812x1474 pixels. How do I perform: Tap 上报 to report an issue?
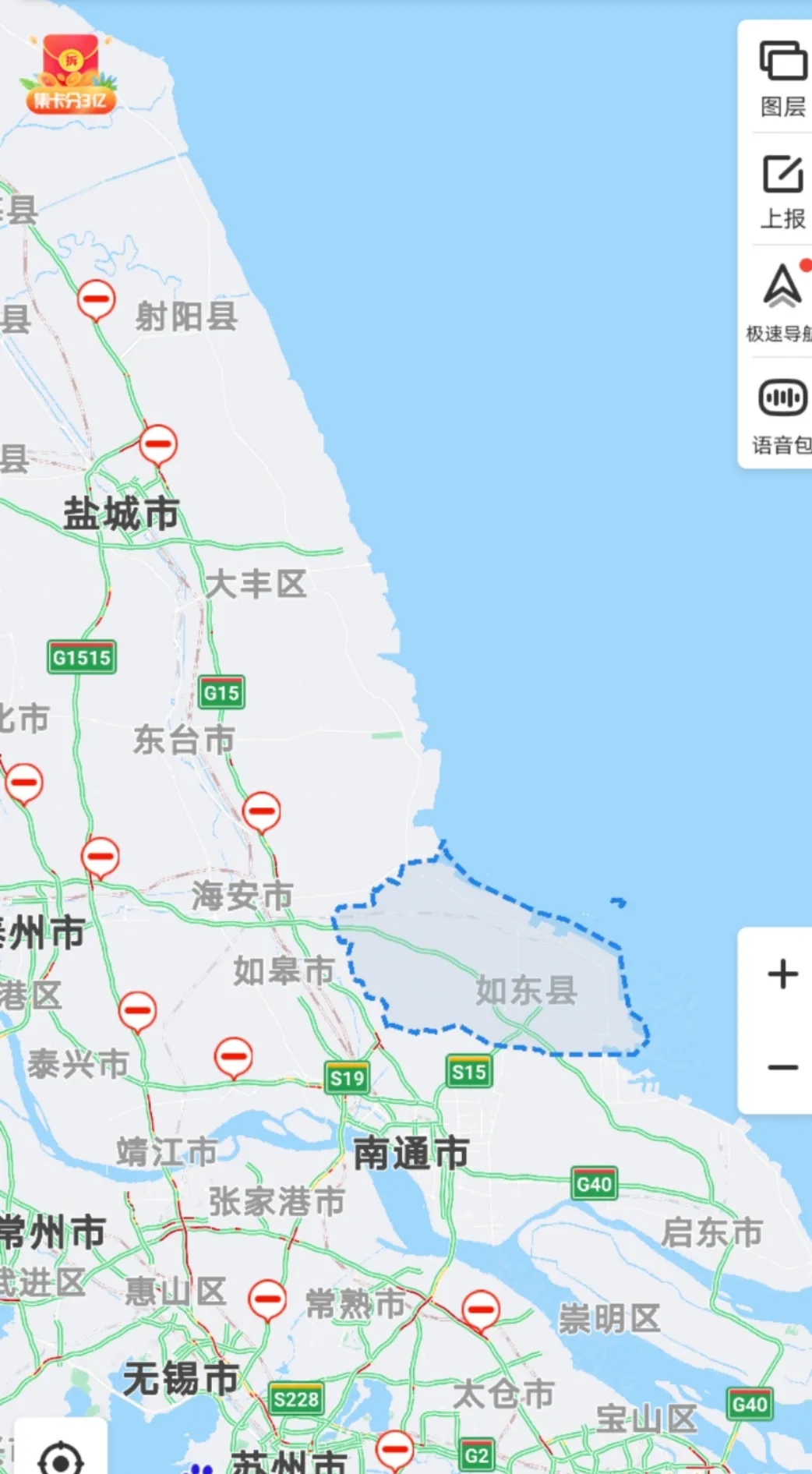pos(782,191)
